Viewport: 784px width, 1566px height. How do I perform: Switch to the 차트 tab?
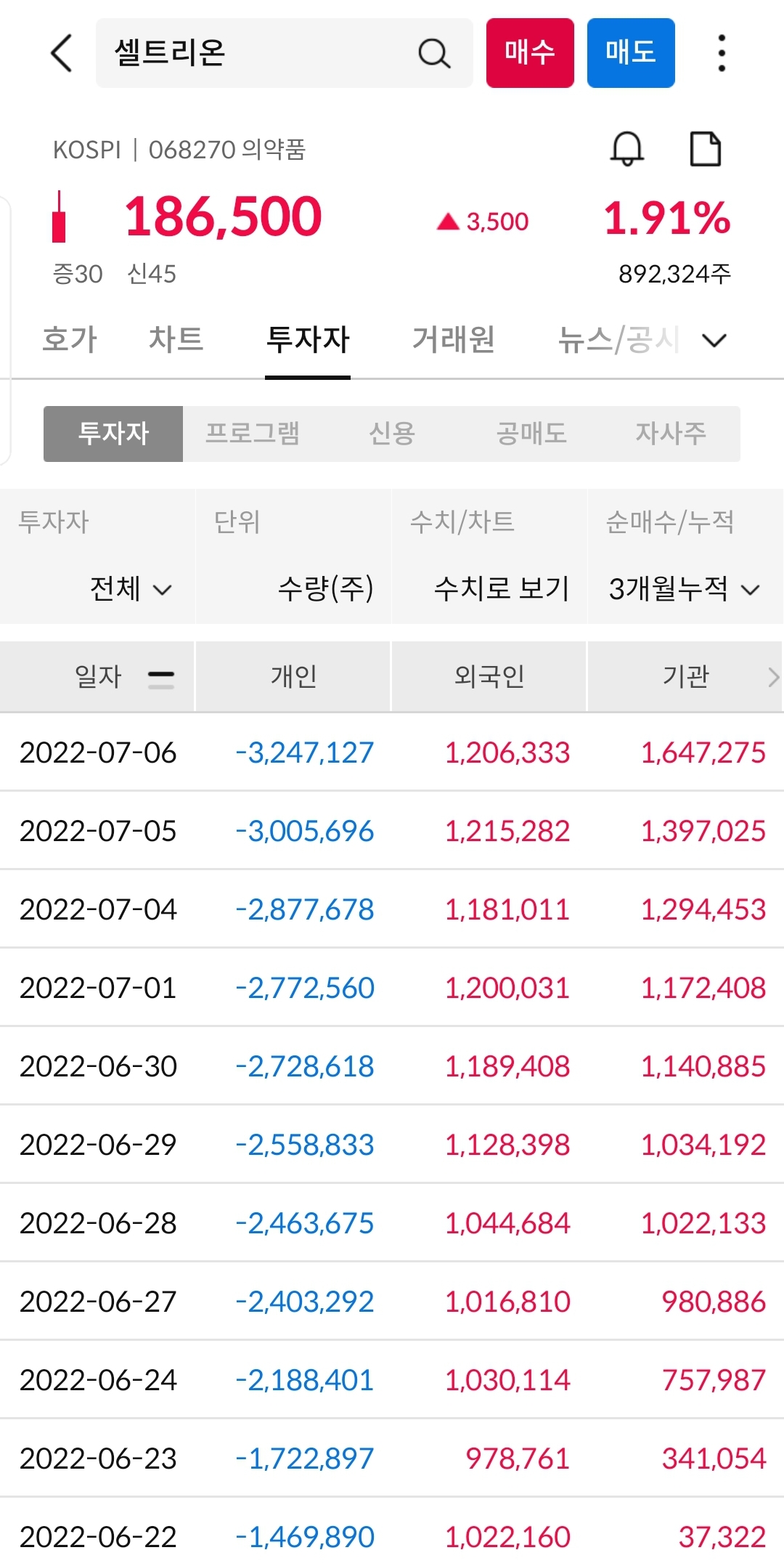point(176,339)
